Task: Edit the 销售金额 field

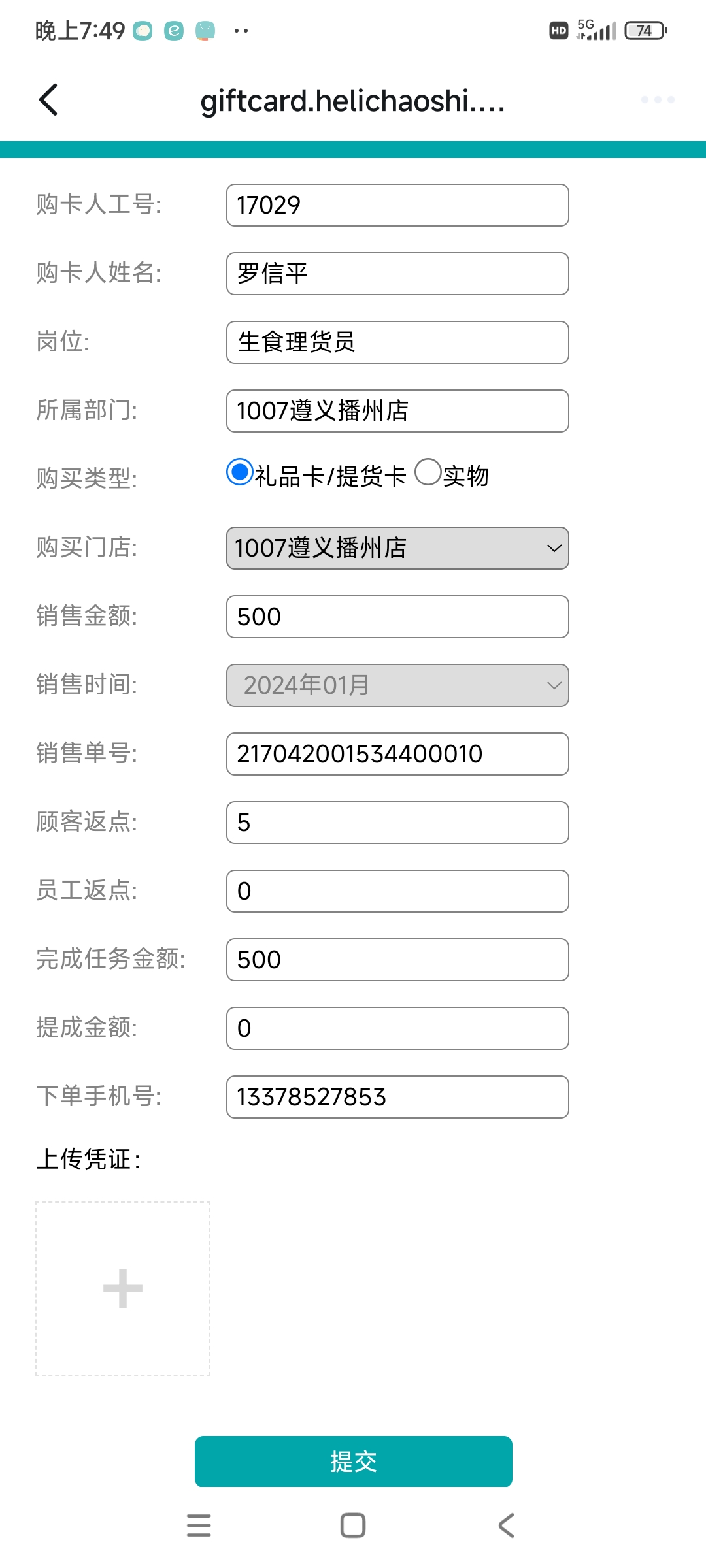Action: pos(397,617)
